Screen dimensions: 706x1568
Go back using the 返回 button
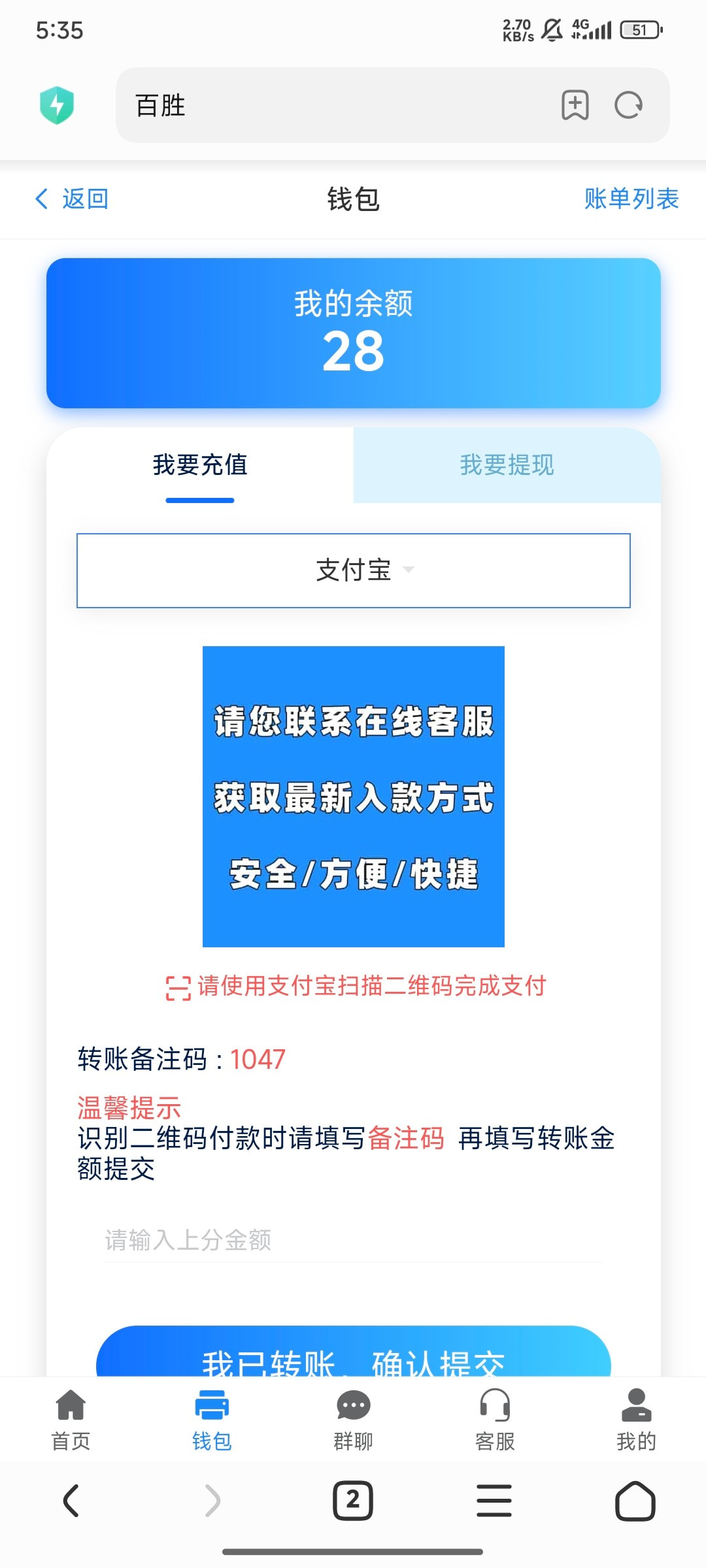coord(72,199)
